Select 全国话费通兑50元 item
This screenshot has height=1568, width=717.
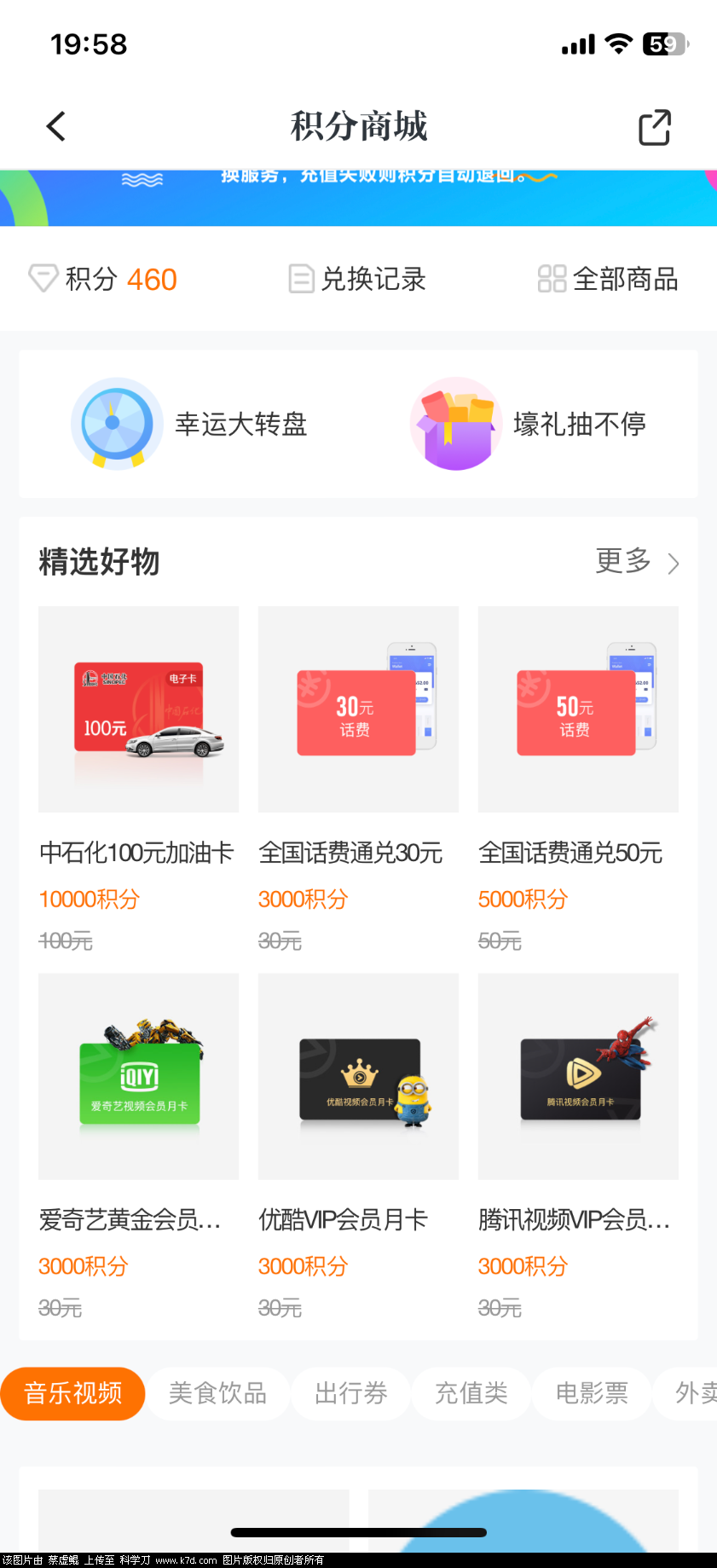[x=578, y=709]
